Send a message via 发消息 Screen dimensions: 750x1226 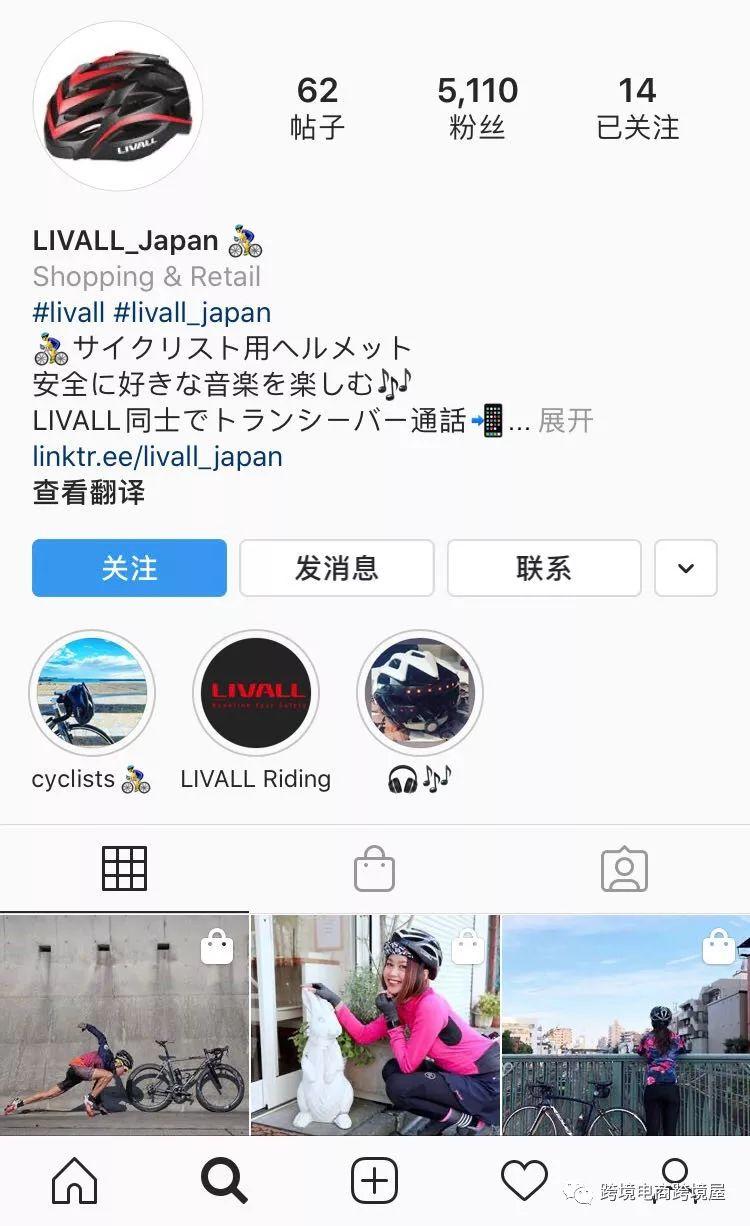[336, 568]
